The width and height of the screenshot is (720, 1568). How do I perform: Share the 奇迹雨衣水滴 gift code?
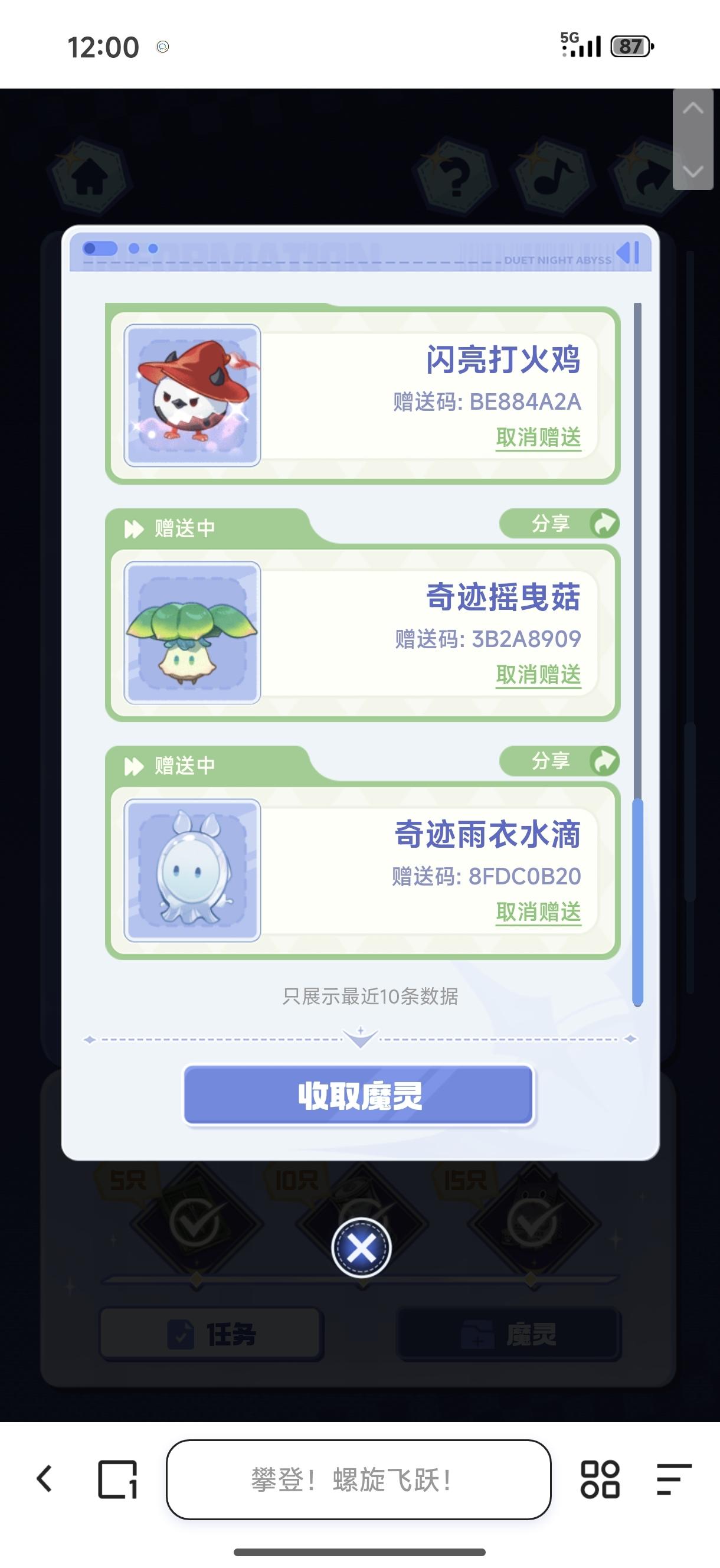[x=559, y=761]
